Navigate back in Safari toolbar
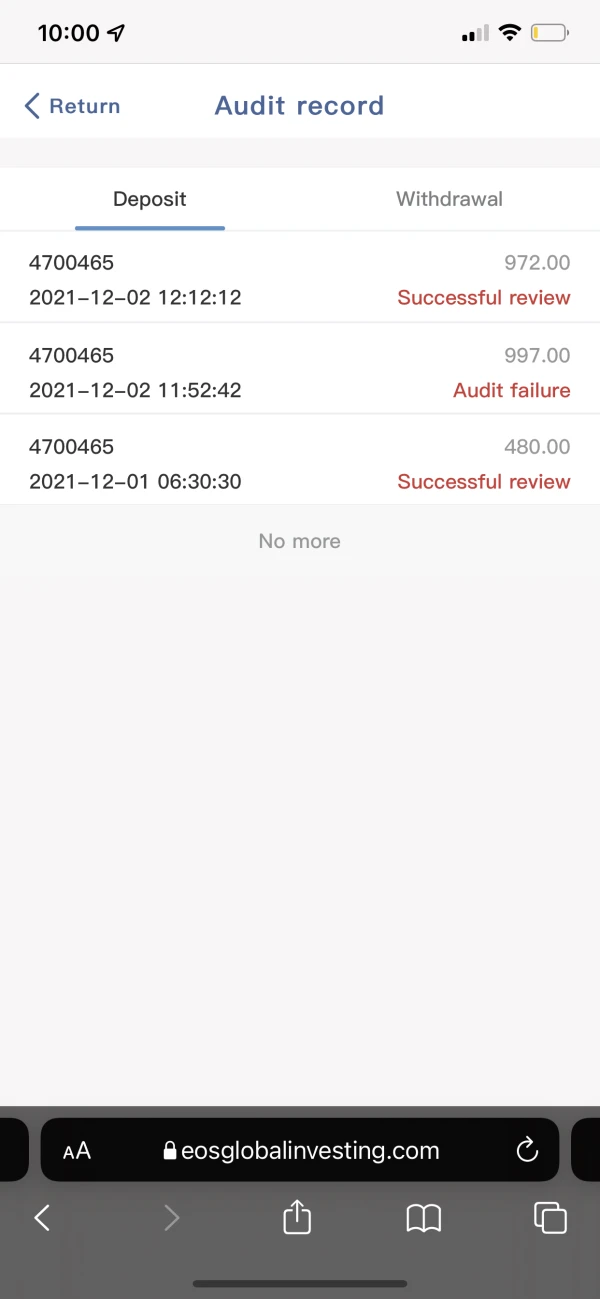Viewport: 600px width, 1299px height. click(x=42, y=1217)
